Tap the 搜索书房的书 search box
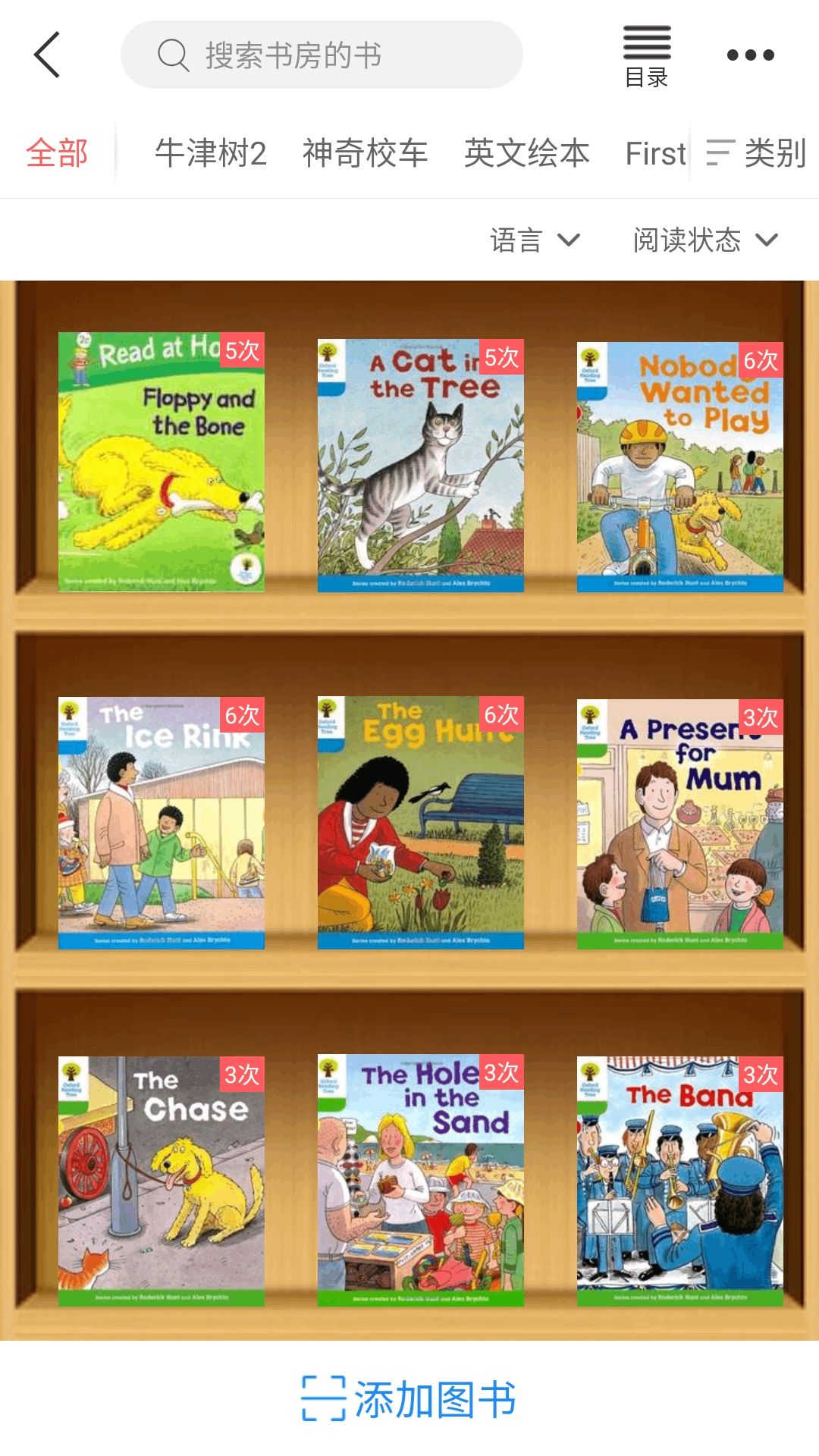The width and height of the screenshot is (819, 1456). coord(322,55)
